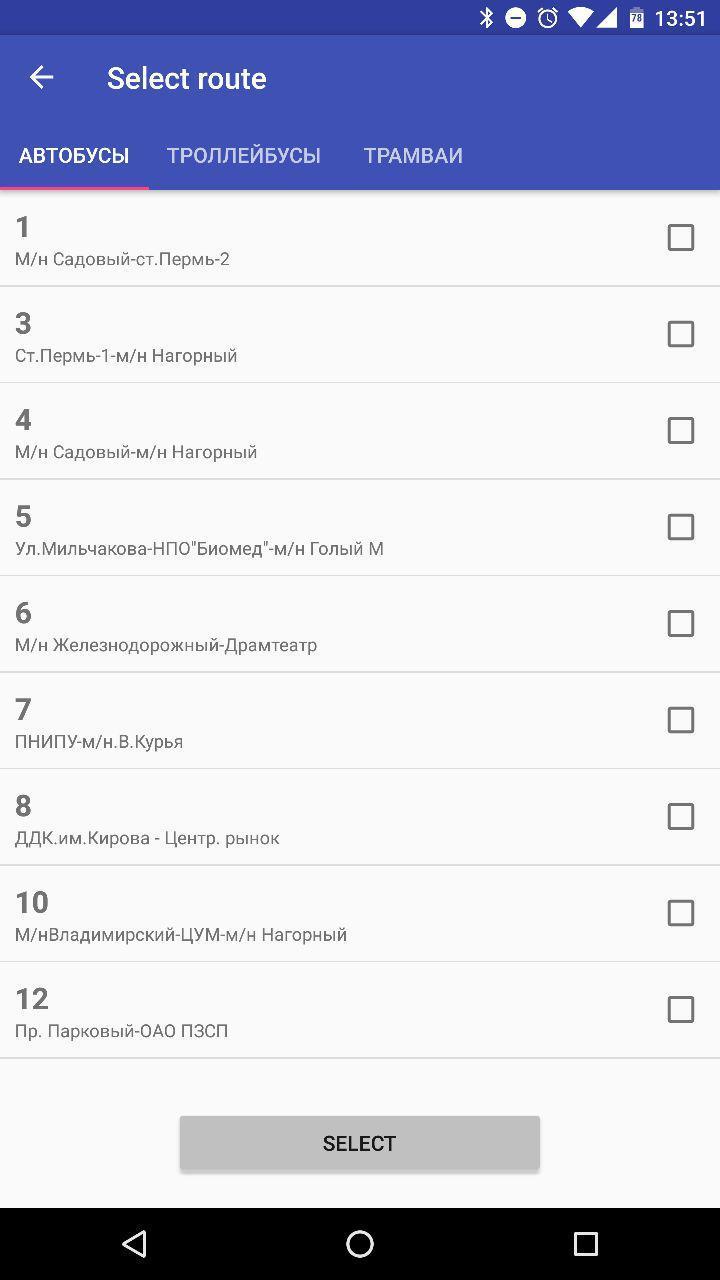Select checkbox for route 5 Ул.Мильчакова
This screenshot has height=1280, width=720.
pyautogui.click(x=681, y=527)
